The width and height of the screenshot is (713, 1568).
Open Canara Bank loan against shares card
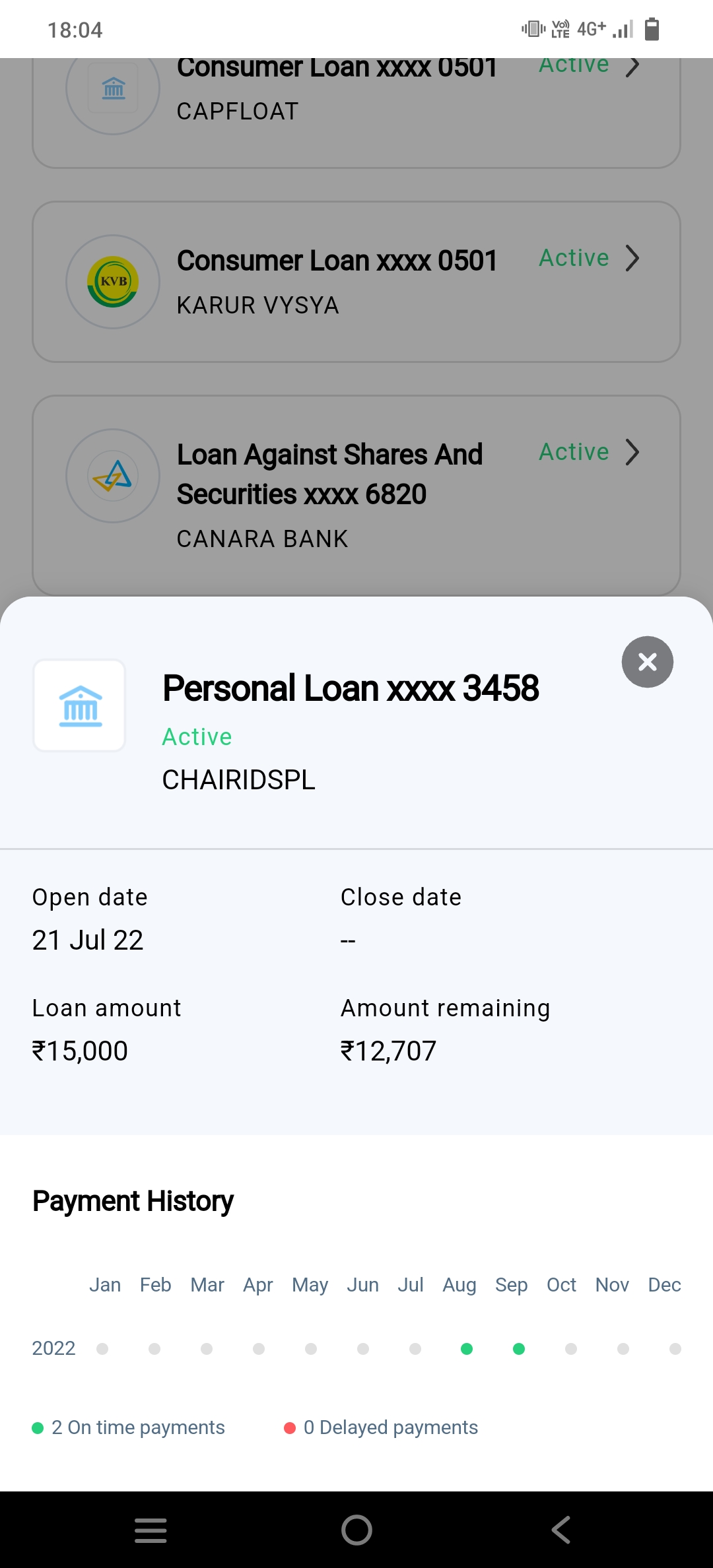coord(356,496)
